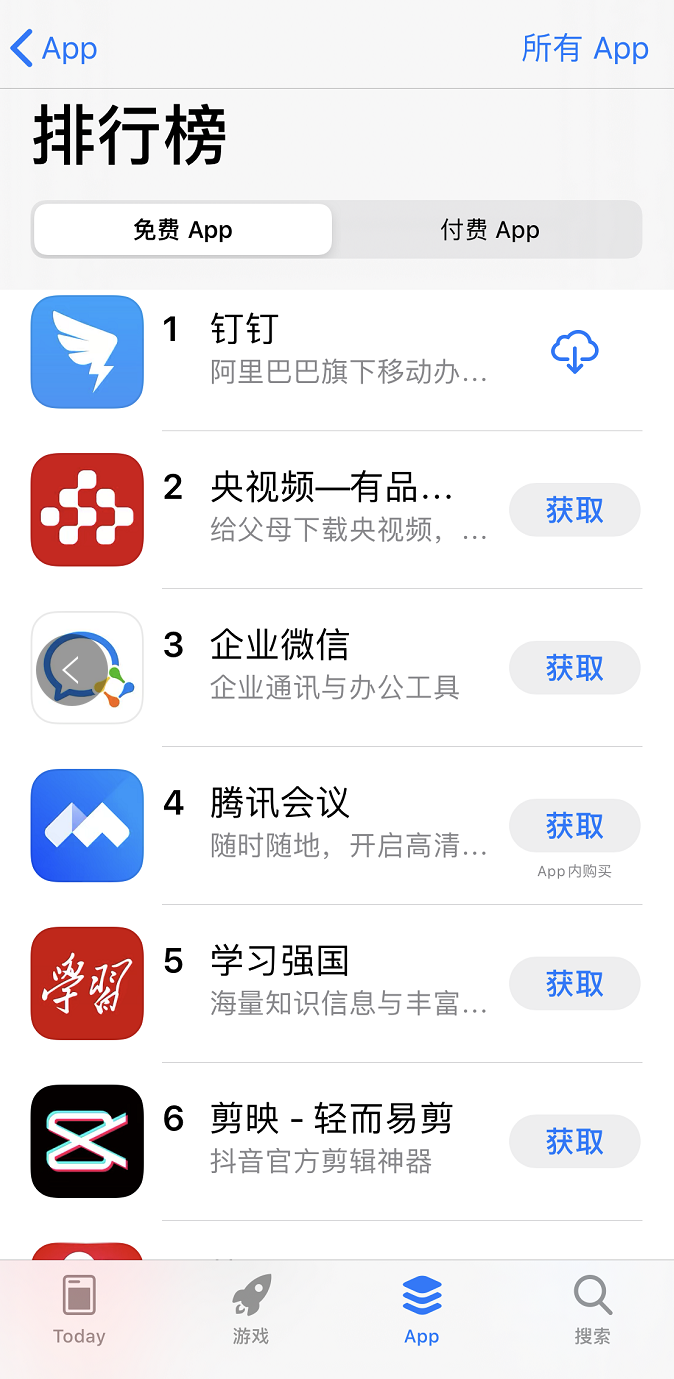Viewport: 674px width, 1379px height.
Task: Switch to the 游戏 tab
Action: [250, 1310]
